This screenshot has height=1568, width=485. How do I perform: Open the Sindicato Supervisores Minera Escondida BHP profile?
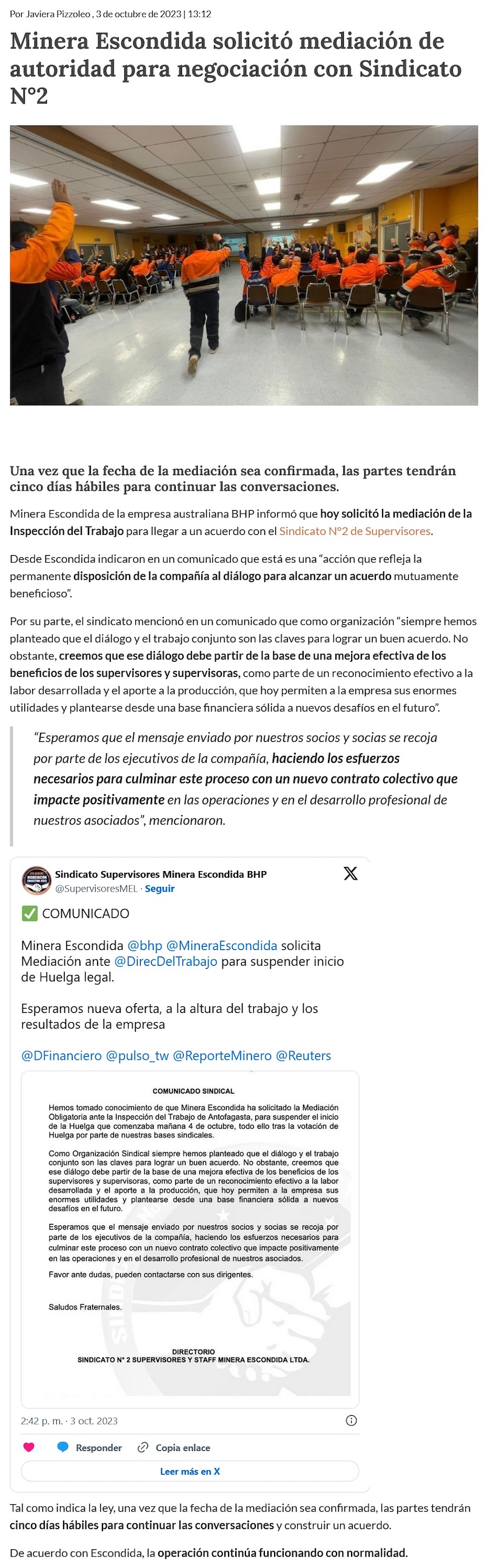point(161,874)
